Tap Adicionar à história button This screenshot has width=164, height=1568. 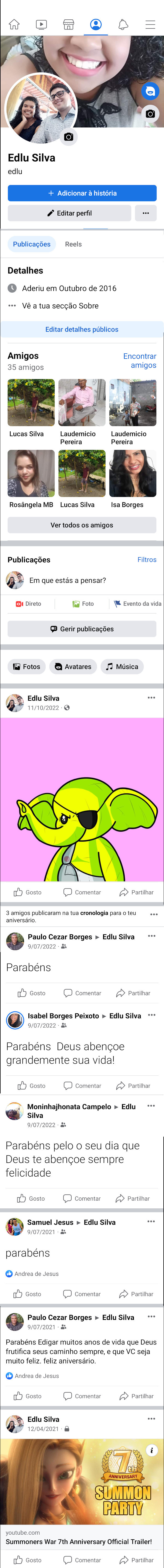(x=82, y=193)
